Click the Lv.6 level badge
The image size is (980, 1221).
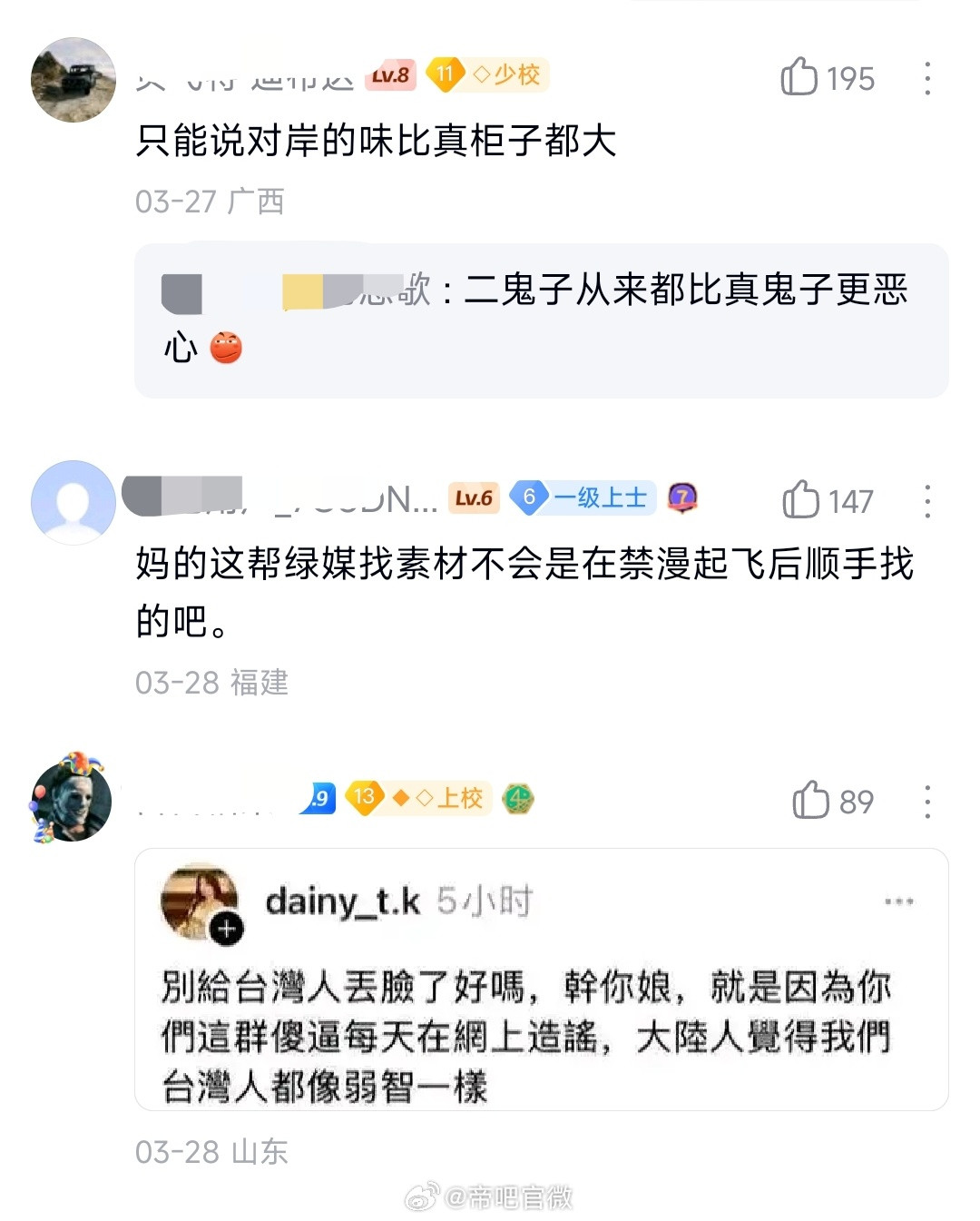click(x=473, y=498)
